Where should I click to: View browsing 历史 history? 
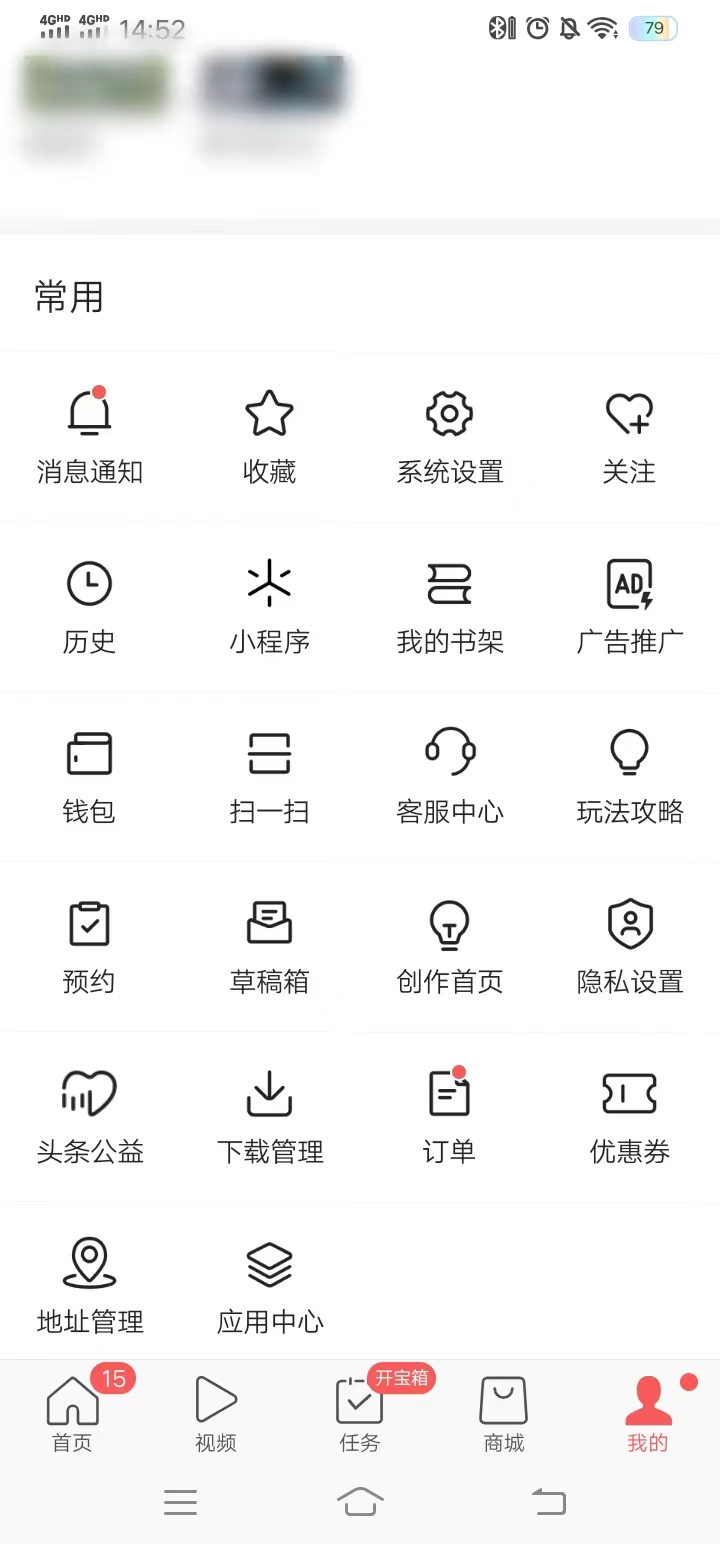(x=89, y=605)
